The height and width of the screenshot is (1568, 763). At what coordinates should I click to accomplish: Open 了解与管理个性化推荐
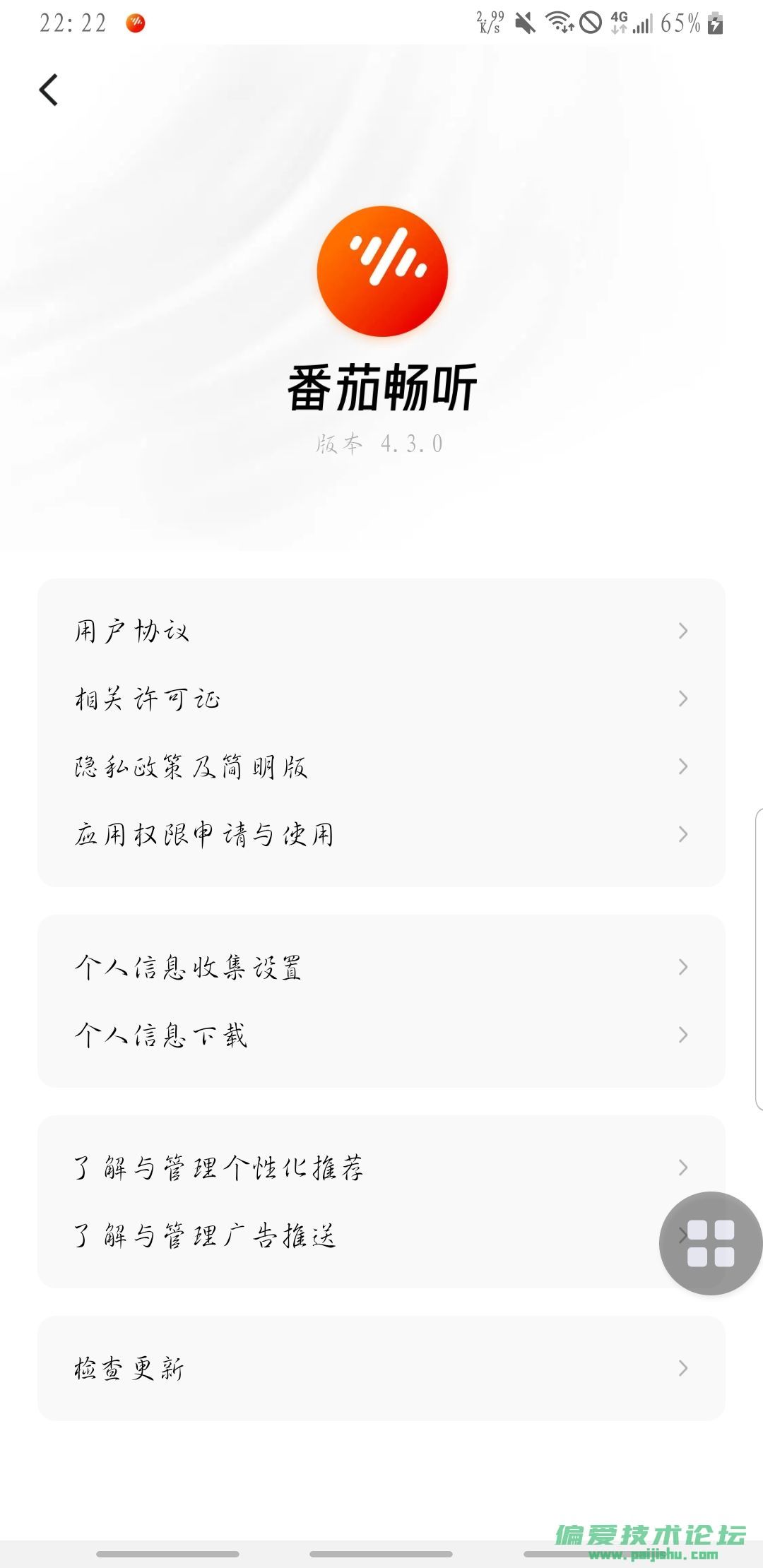[x=381, y=1168]
